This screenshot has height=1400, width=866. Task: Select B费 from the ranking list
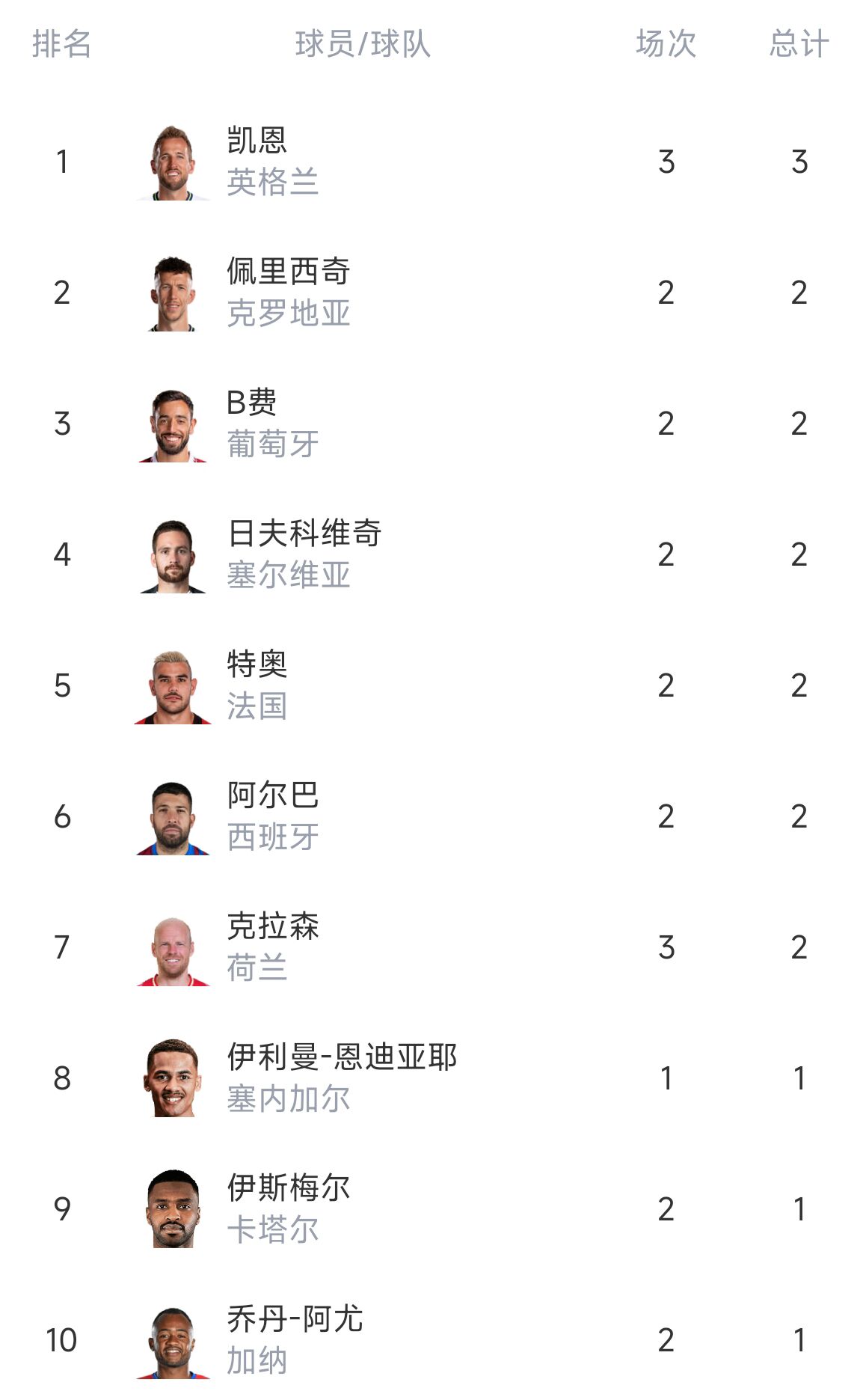(433, 424)
